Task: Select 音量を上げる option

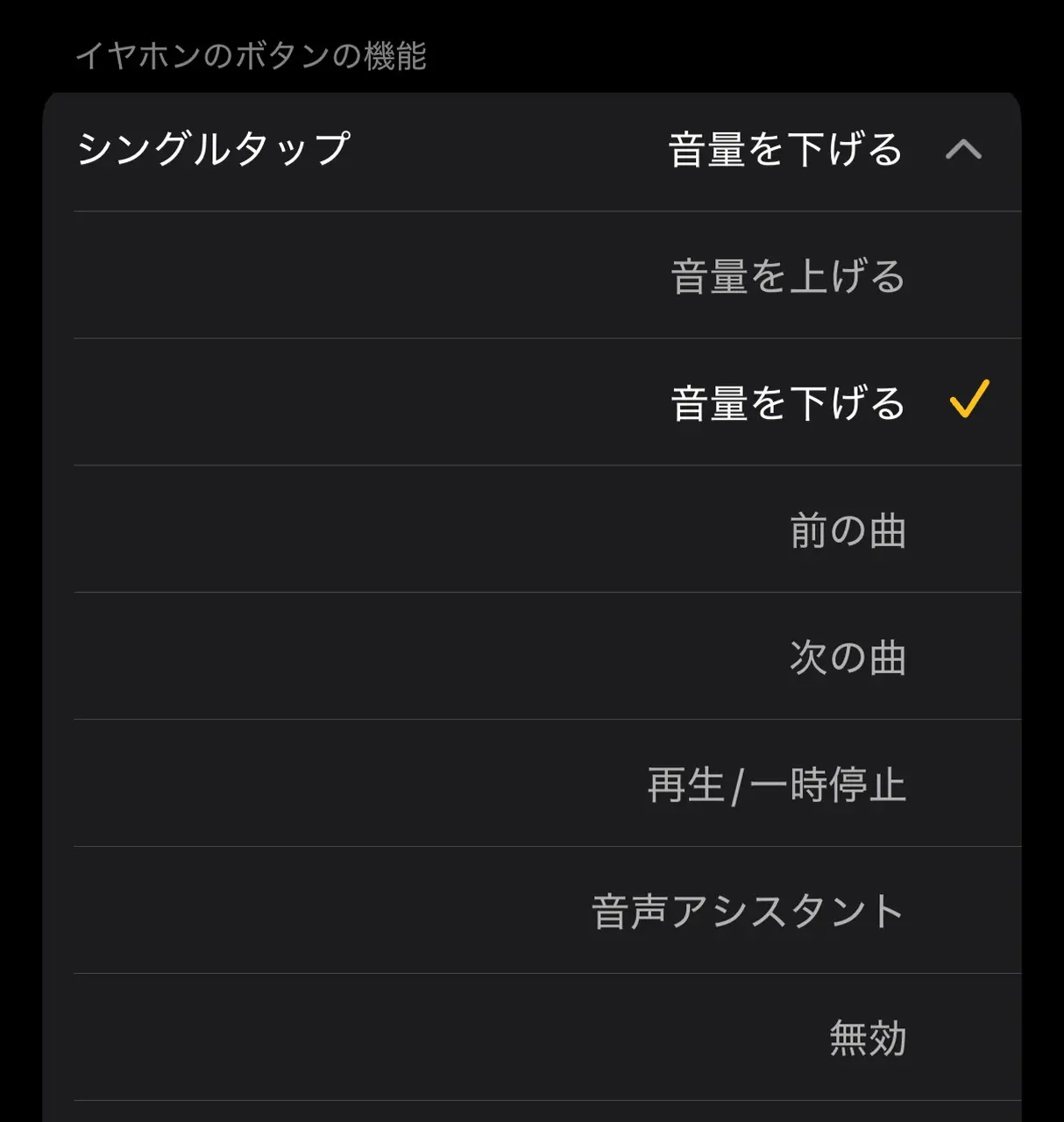Action: tap(787, 276)
